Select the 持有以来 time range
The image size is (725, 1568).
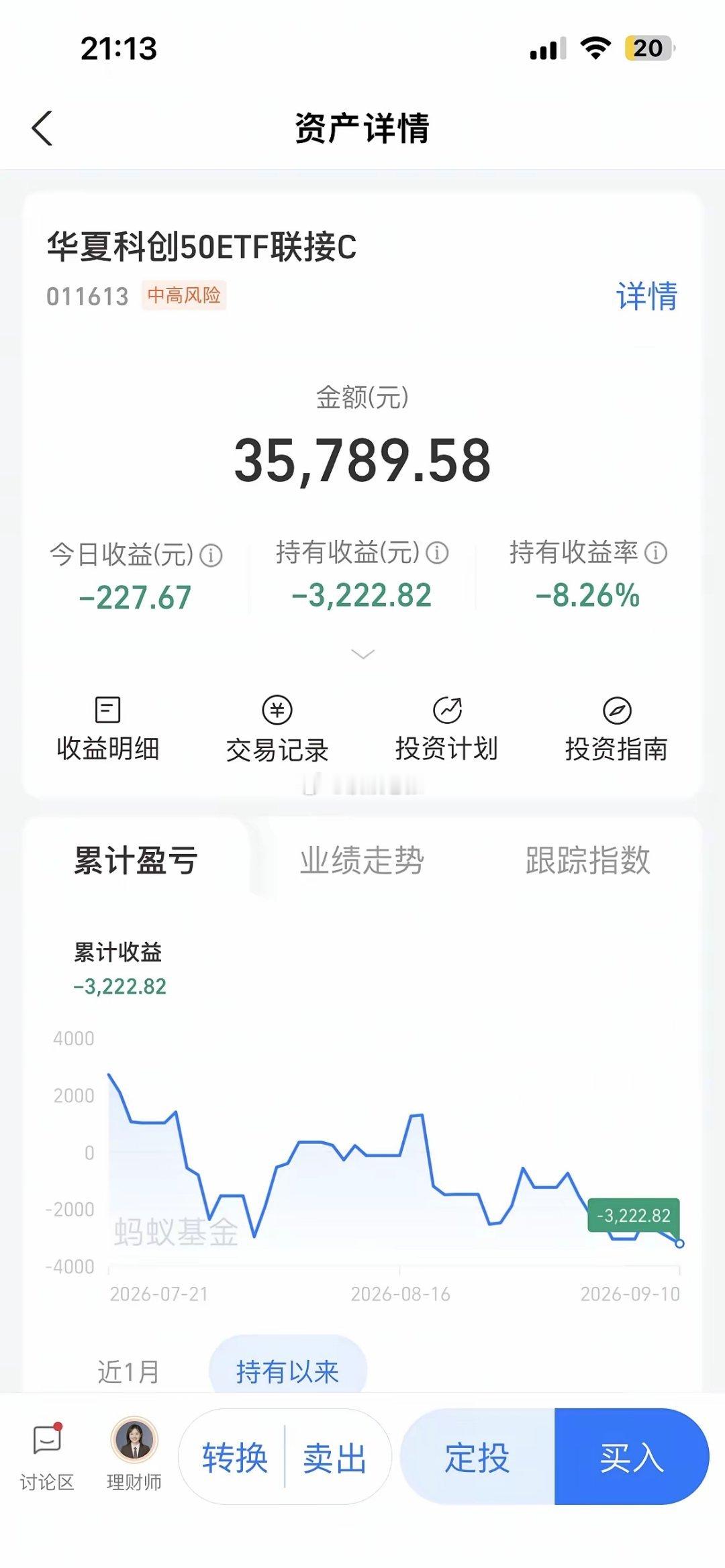288,1371
